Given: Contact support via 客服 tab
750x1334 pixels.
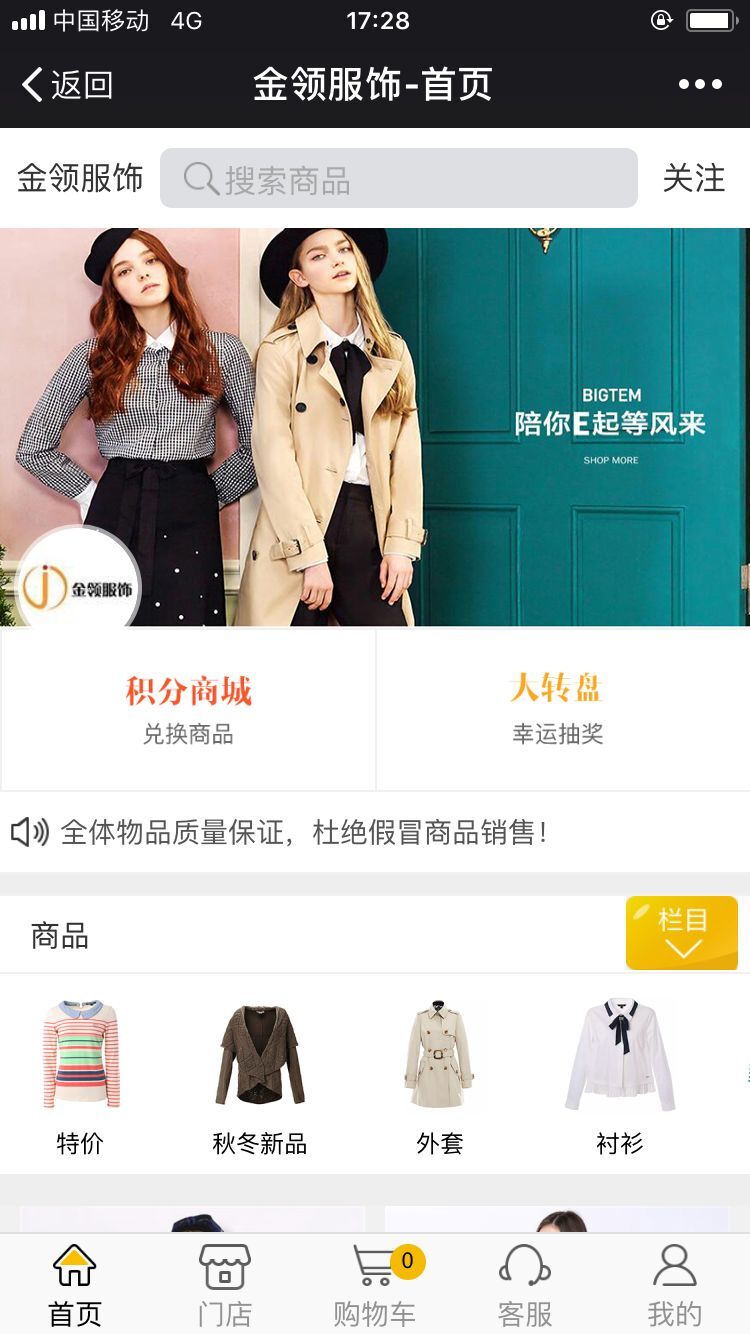Looking at the screenshot, I should click(x=525, y=1285).
